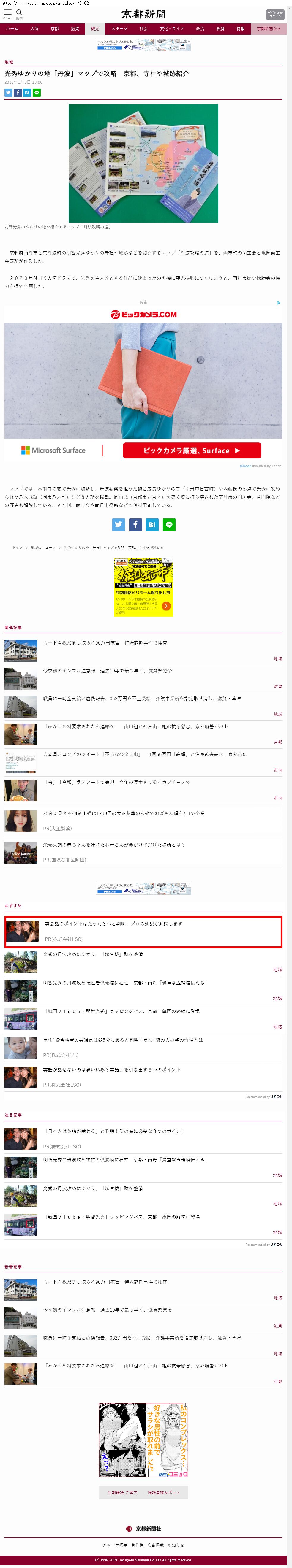Switch to the 滋賀 tab
Viewport: 292px width, 1568px height.
click(x=74, y=28)
